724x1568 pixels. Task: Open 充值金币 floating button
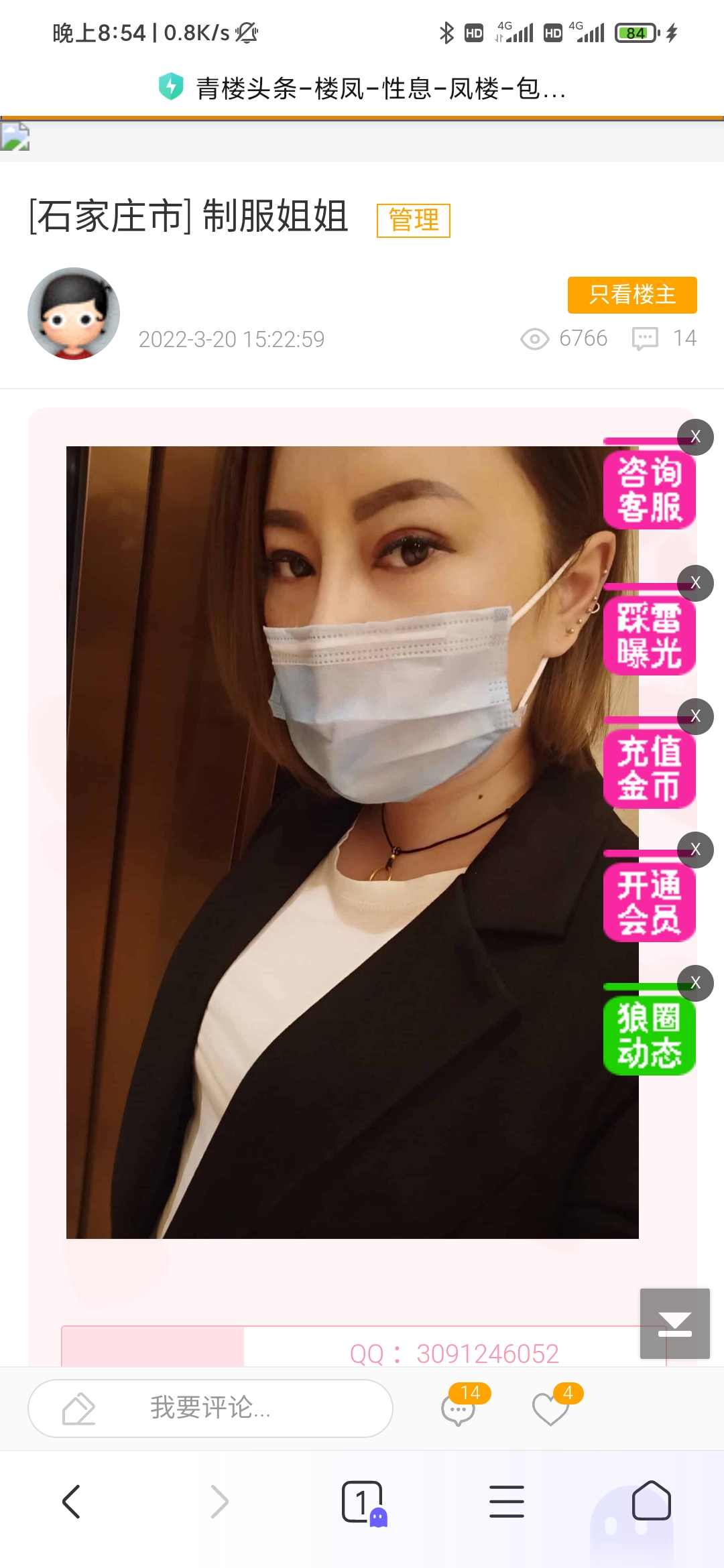[648, 769]
